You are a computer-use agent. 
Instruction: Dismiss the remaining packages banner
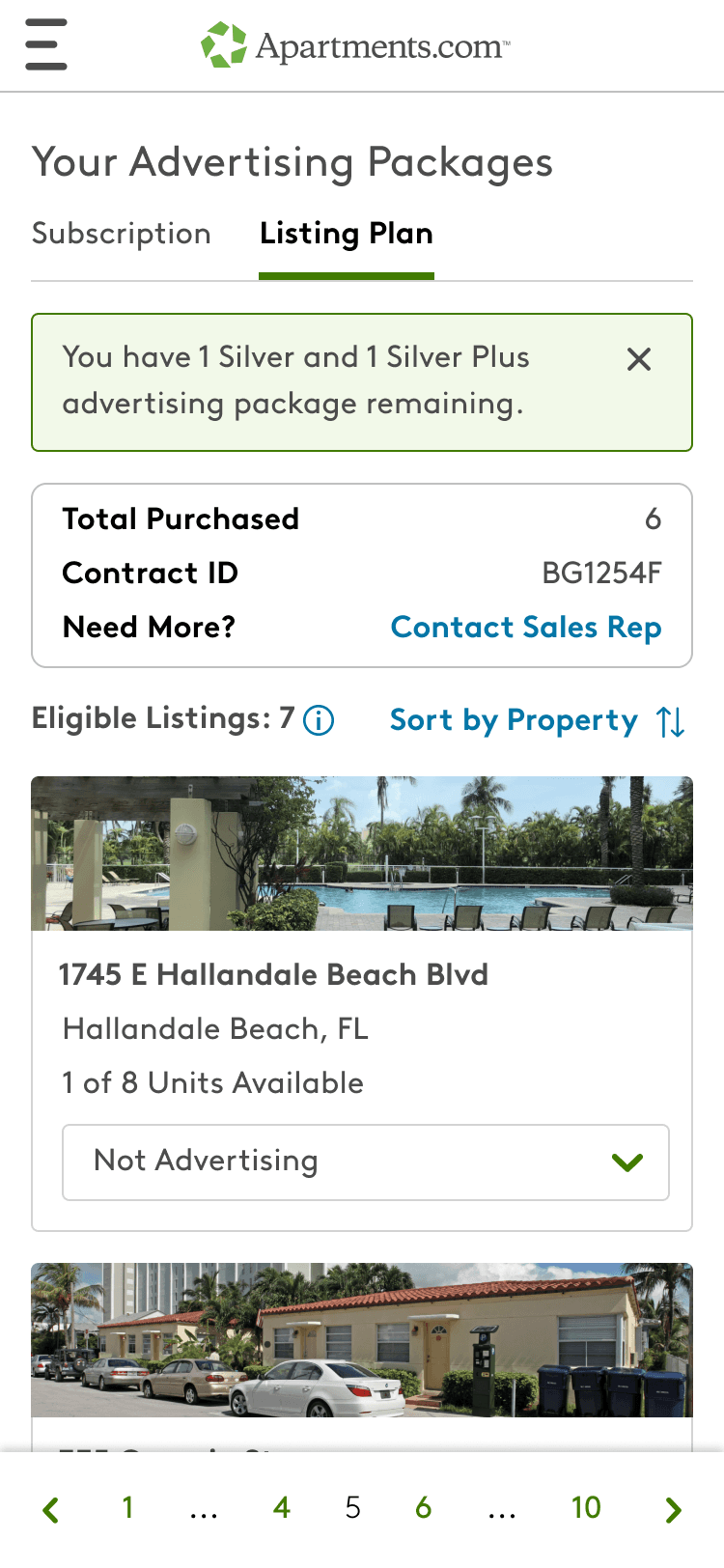pyautogui.click(x=638, y=359)
